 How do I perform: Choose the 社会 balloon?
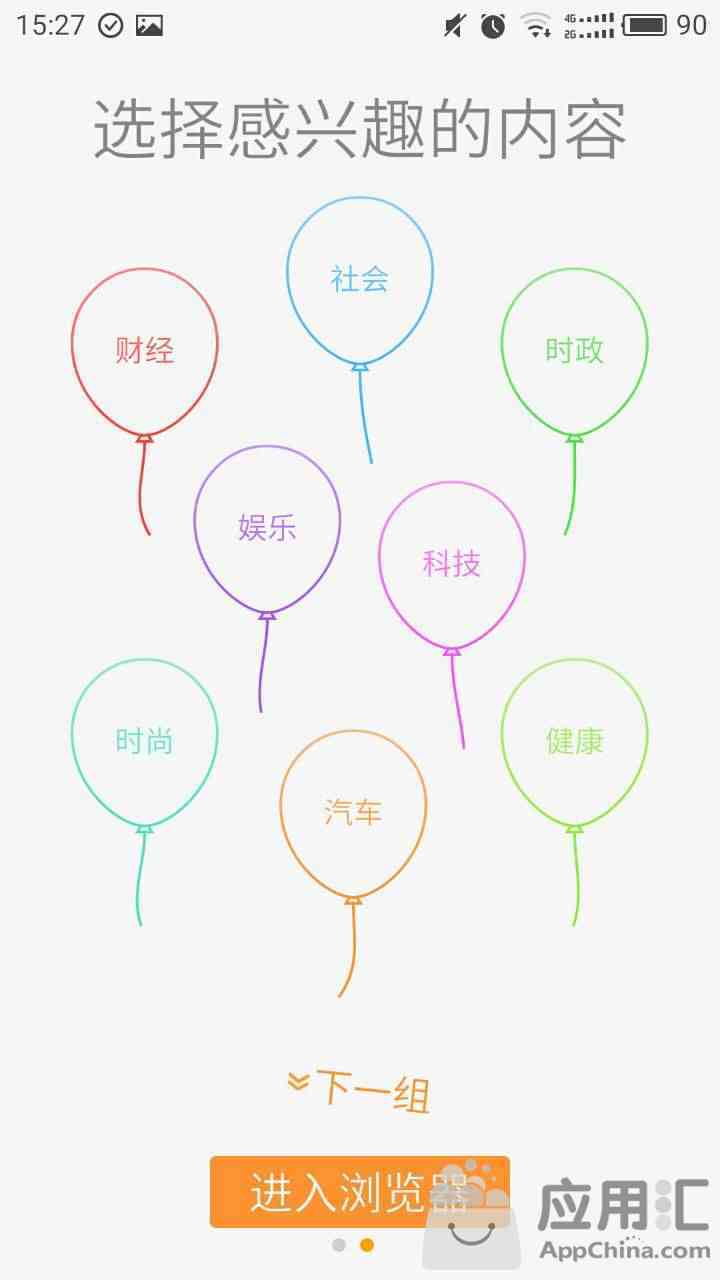(x=360, y=280)
